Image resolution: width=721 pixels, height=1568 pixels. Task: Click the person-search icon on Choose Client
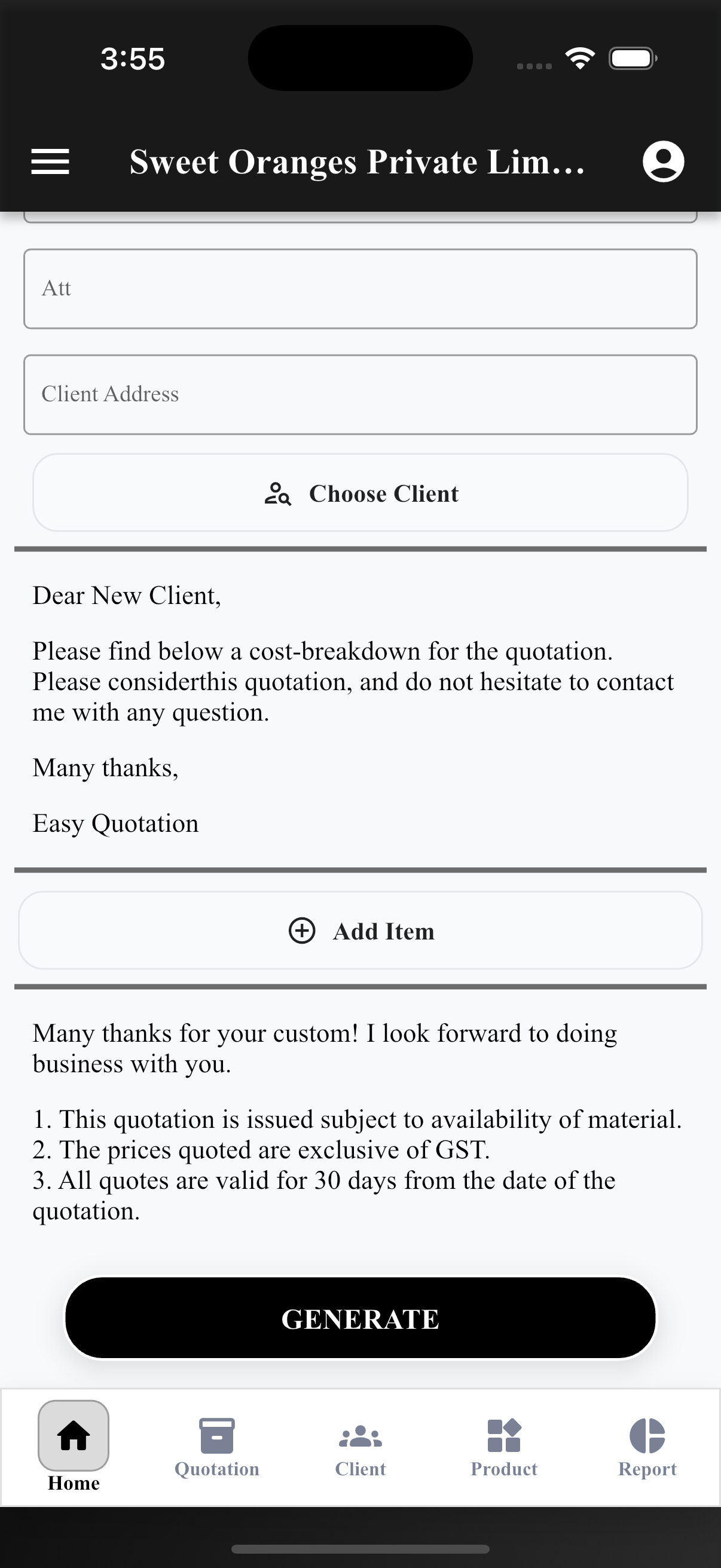click(279, 494)
